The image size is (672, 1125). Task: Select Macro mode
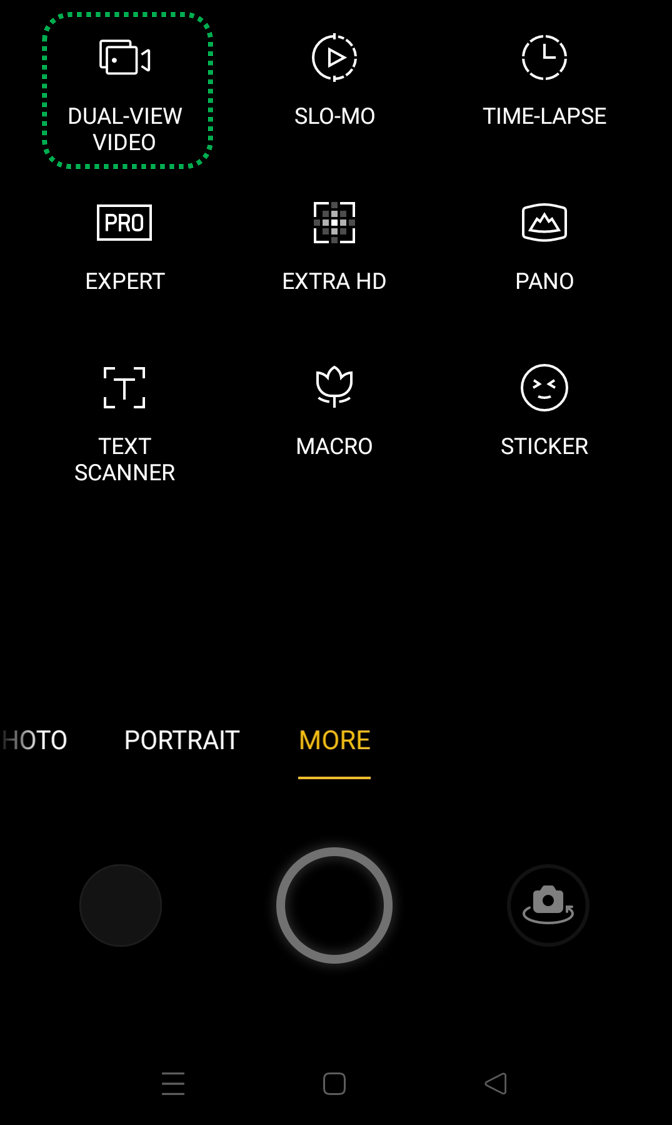pyautogui.click(x=334, y=410)
